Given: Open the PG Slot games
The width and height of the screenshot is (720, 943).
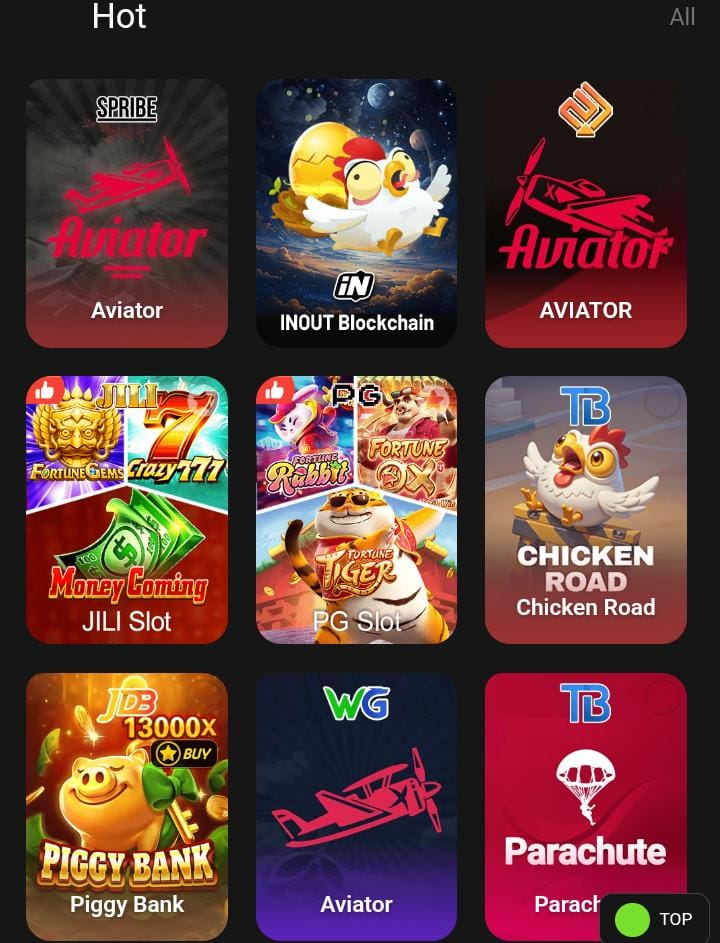Looking at the screenshot, I should (x=356, y=509).
